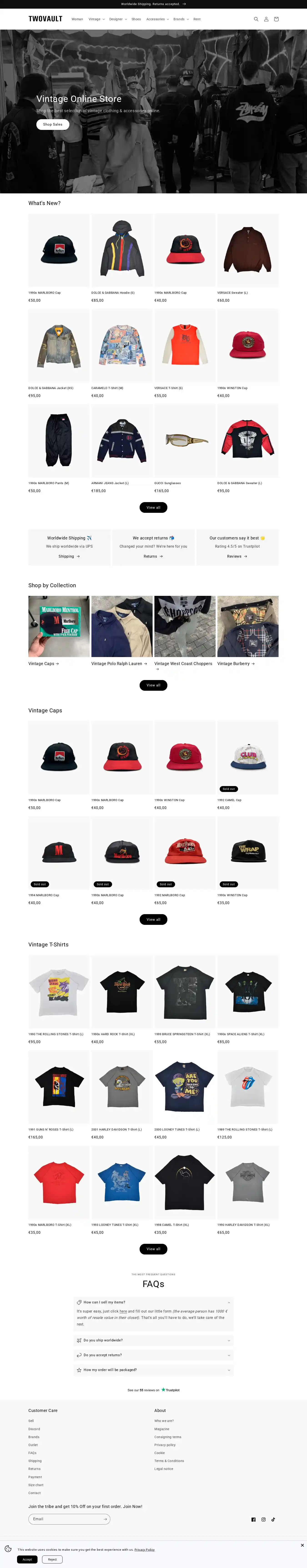Accept the cookies
This screenshot has width=307, height=1568.
point(27,1560)
